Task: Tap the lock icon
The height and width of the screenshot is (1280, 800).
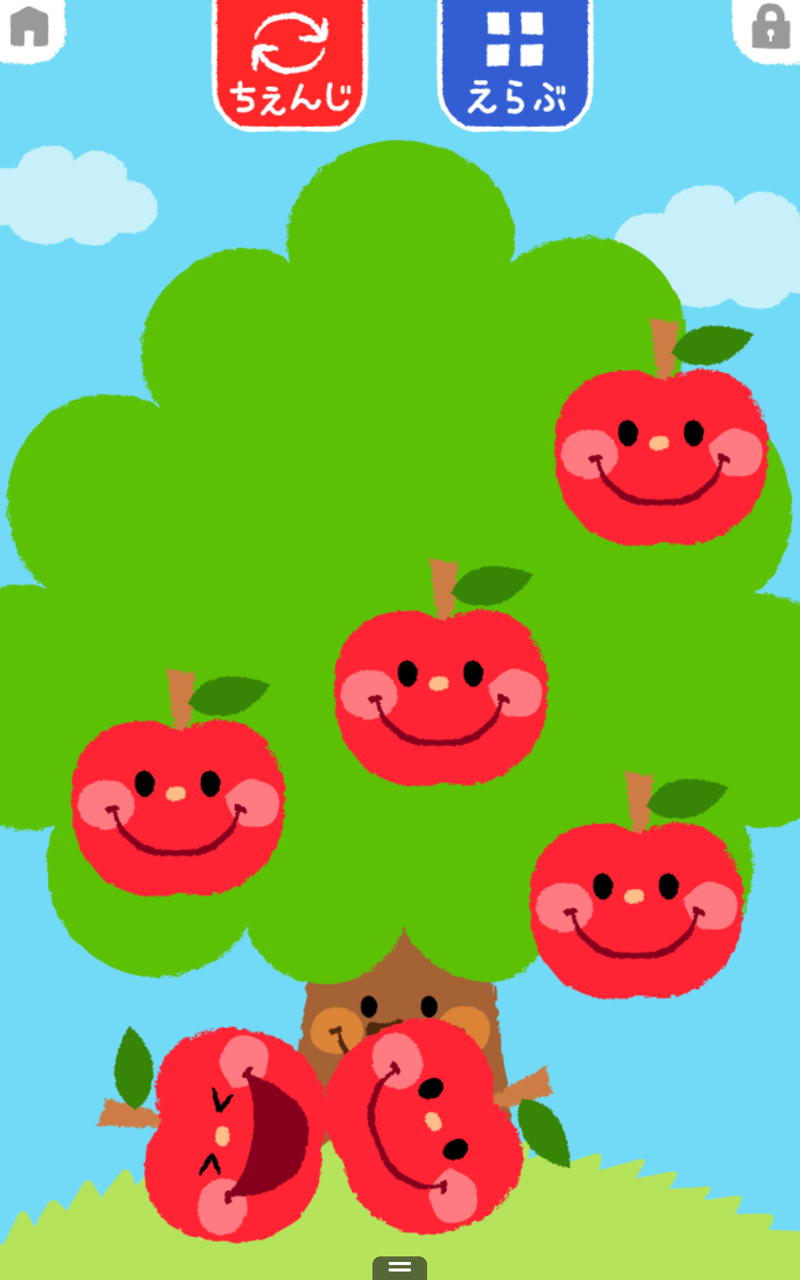Action: [770, 27]
